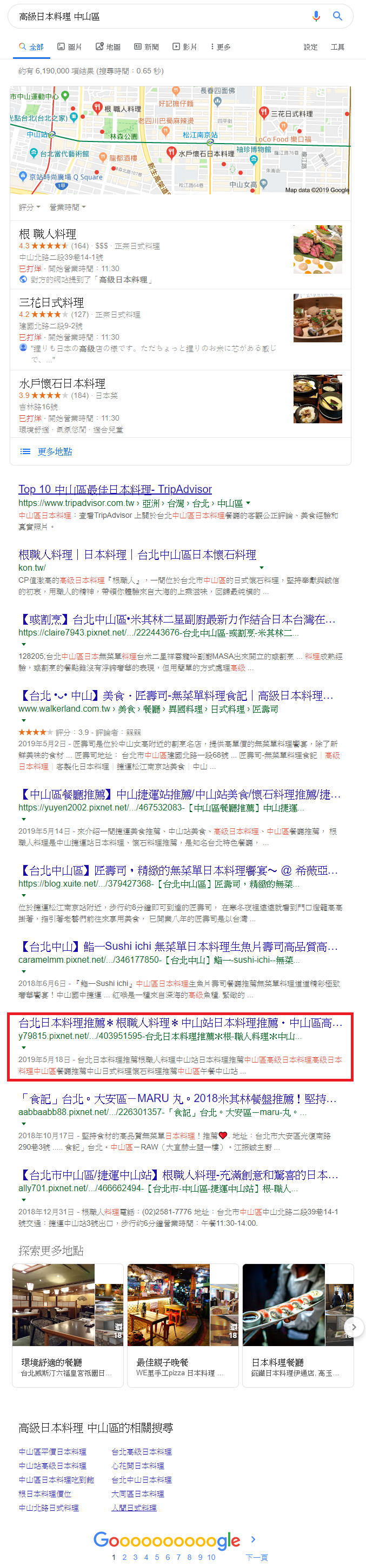Open the 根 職人料理 place listing

click(x=48, y=234)
